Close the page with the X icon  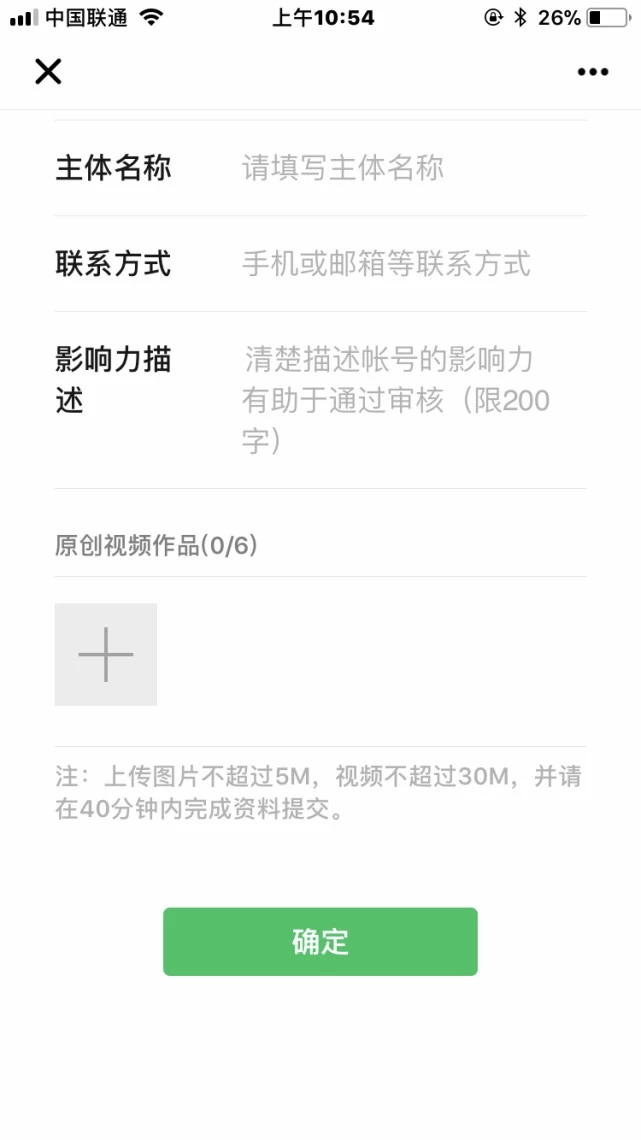pos(48,71)
